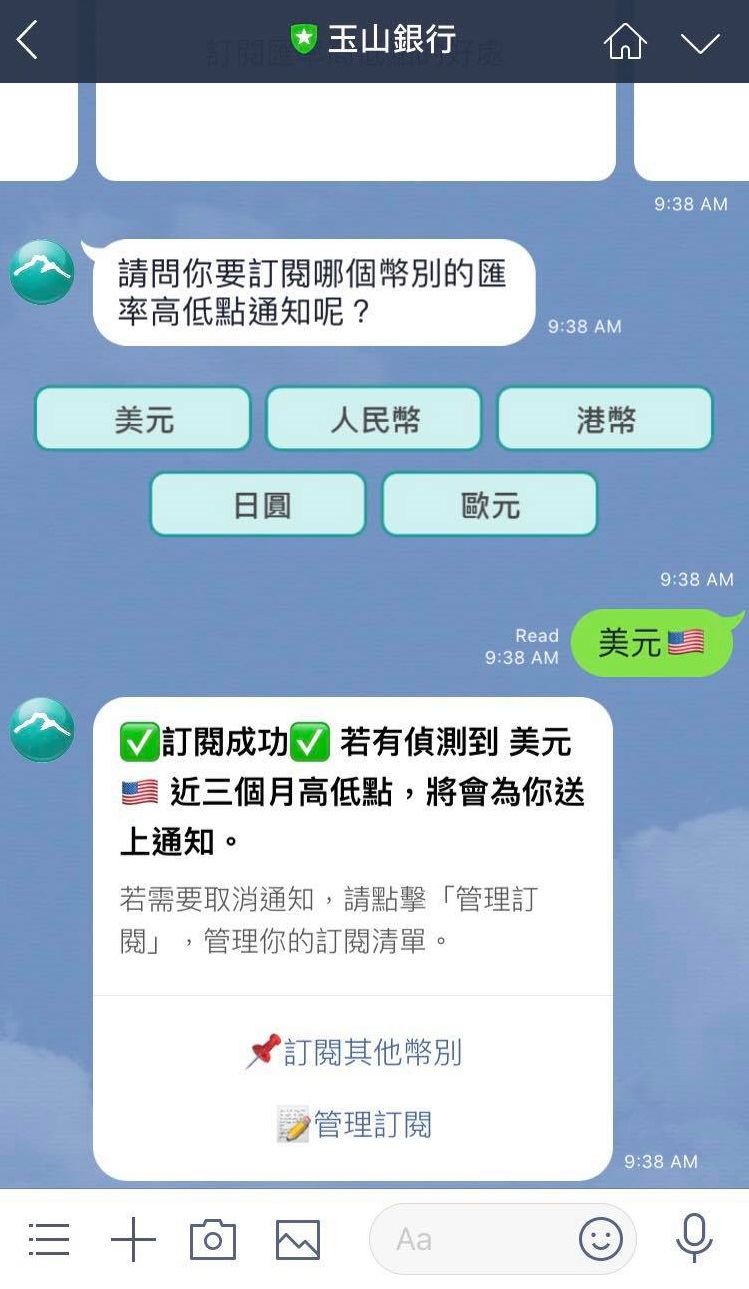Tap 訂閱其他幣別 to subscribe another currency
Screen dimensions: 749x1289
(x=354, y=1052)
